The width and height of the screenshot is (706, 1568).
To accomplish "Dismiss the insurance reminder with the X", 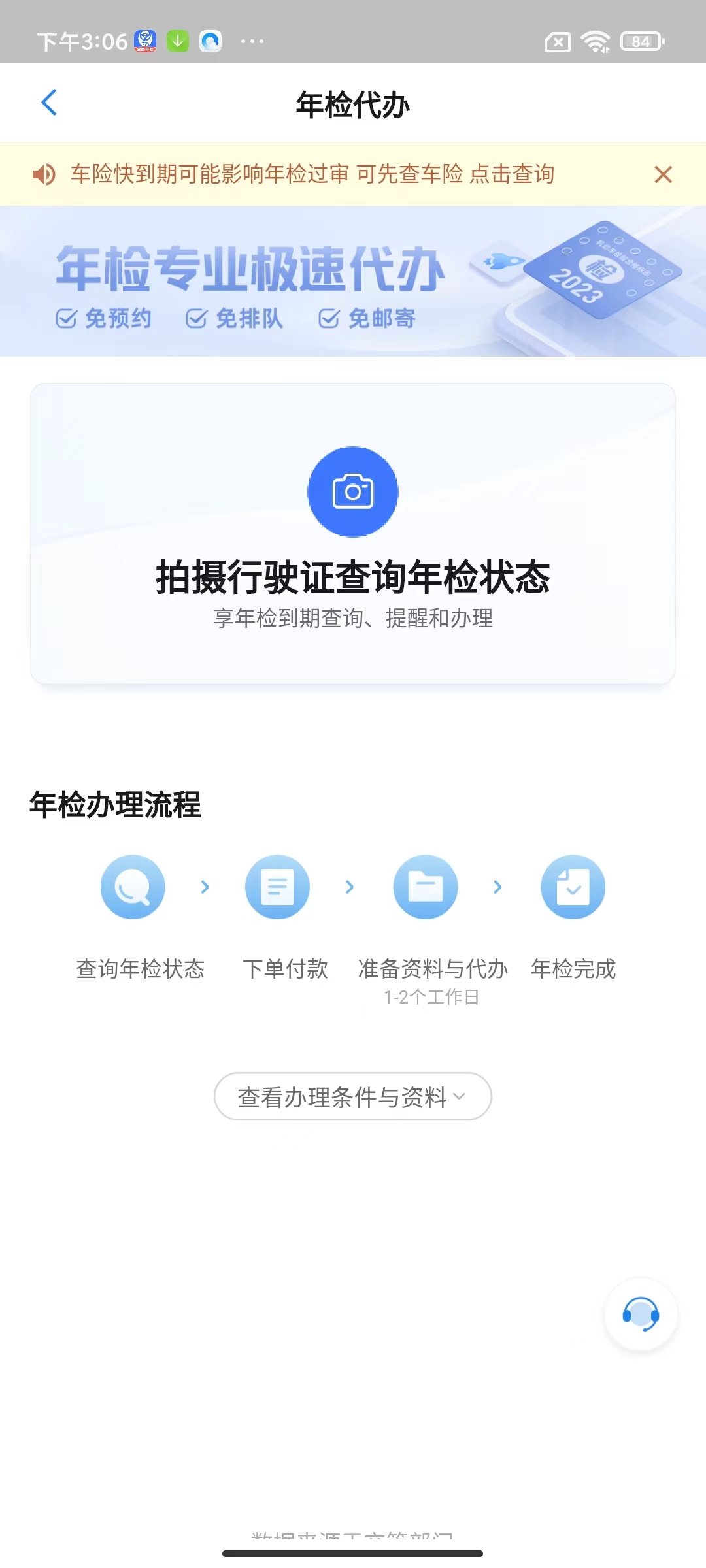I will point(663,174).
